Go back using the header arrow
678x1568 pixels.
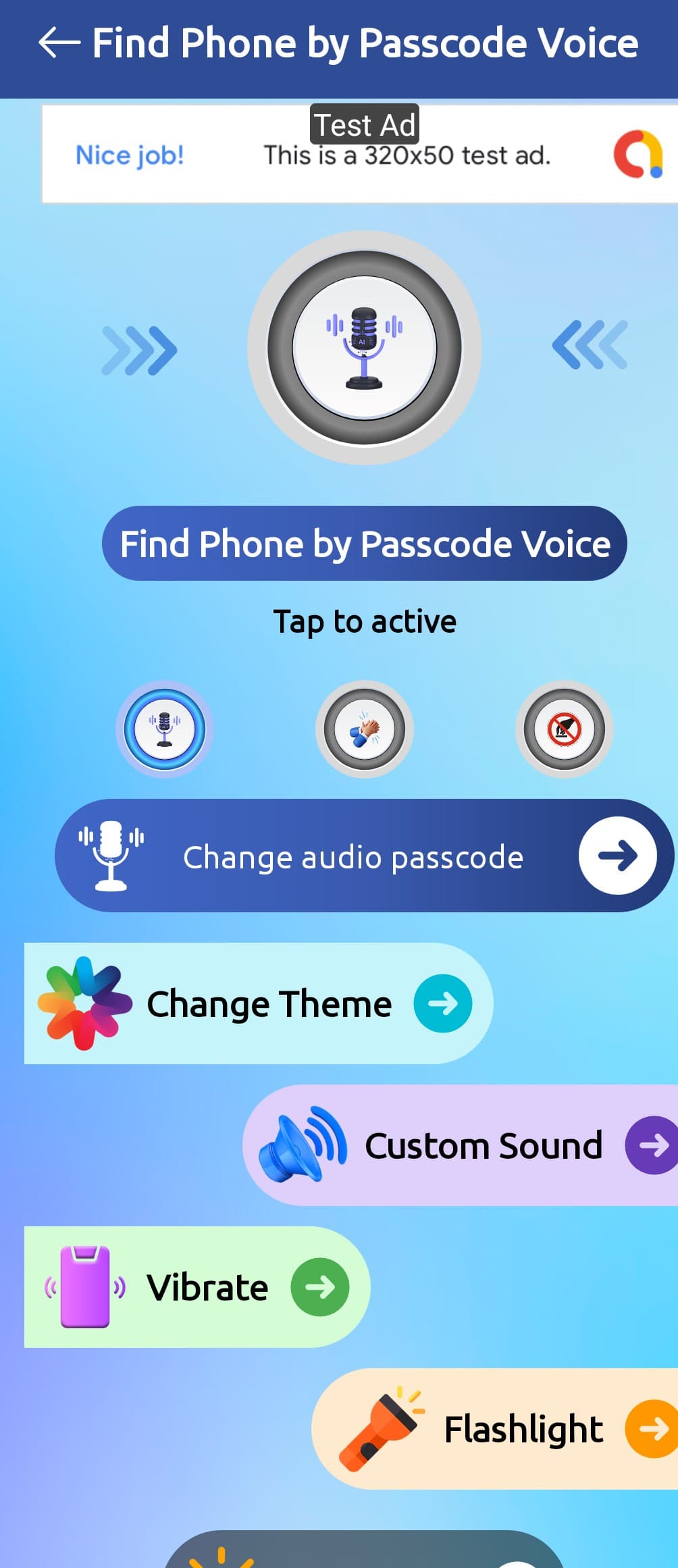tap(59, 43)
